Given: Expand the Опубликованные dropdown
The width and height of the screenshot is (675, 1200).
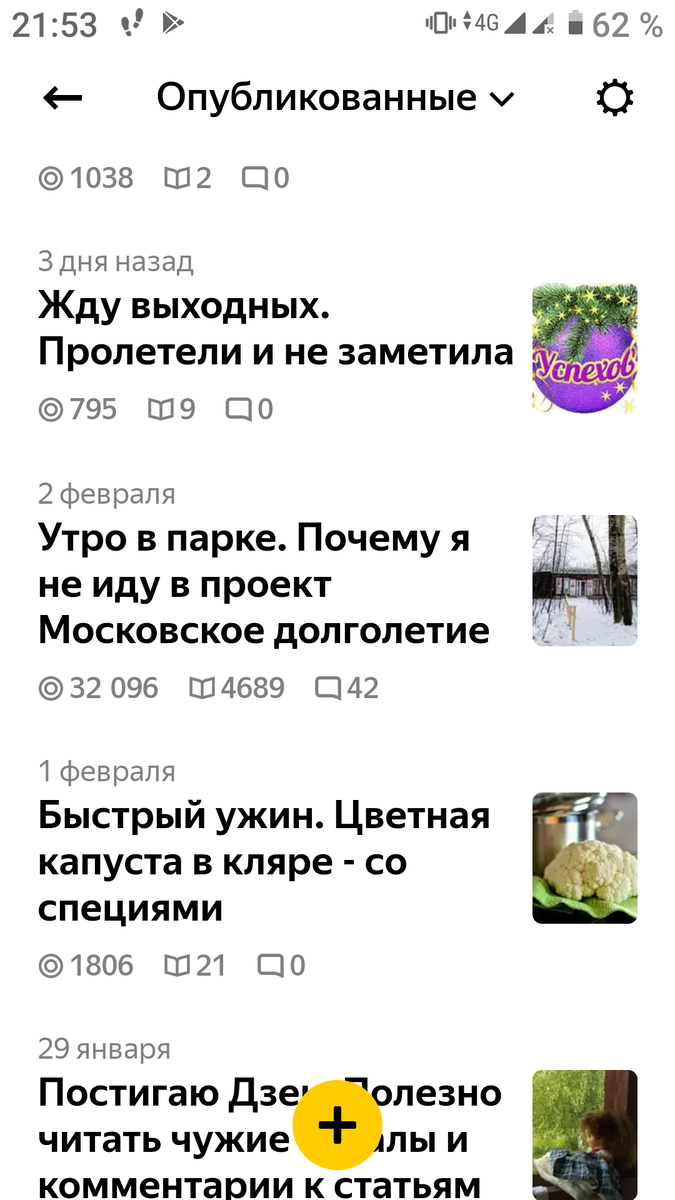Looking at the screenshot, I should [x=335, y=98].
